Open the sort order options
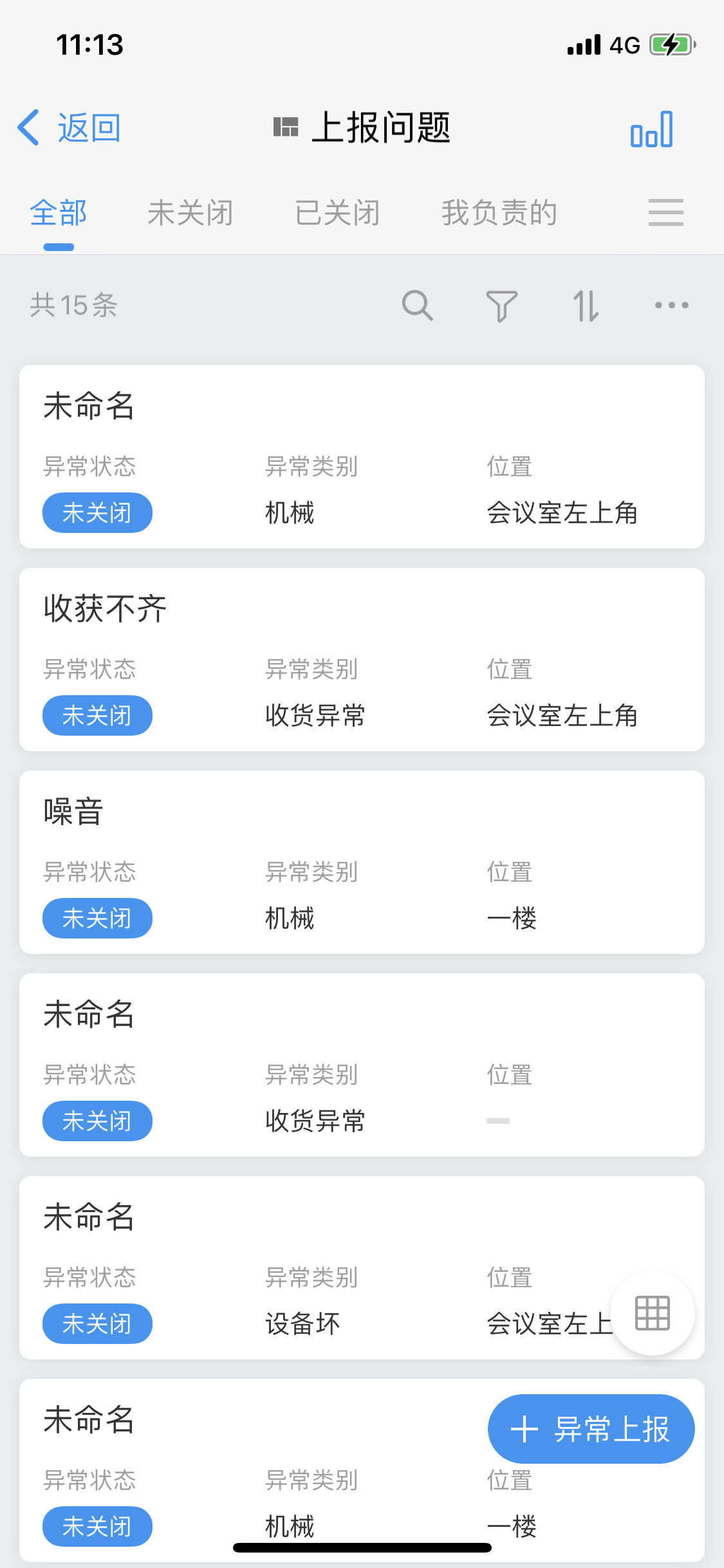724x1568 pixels. 586,305
